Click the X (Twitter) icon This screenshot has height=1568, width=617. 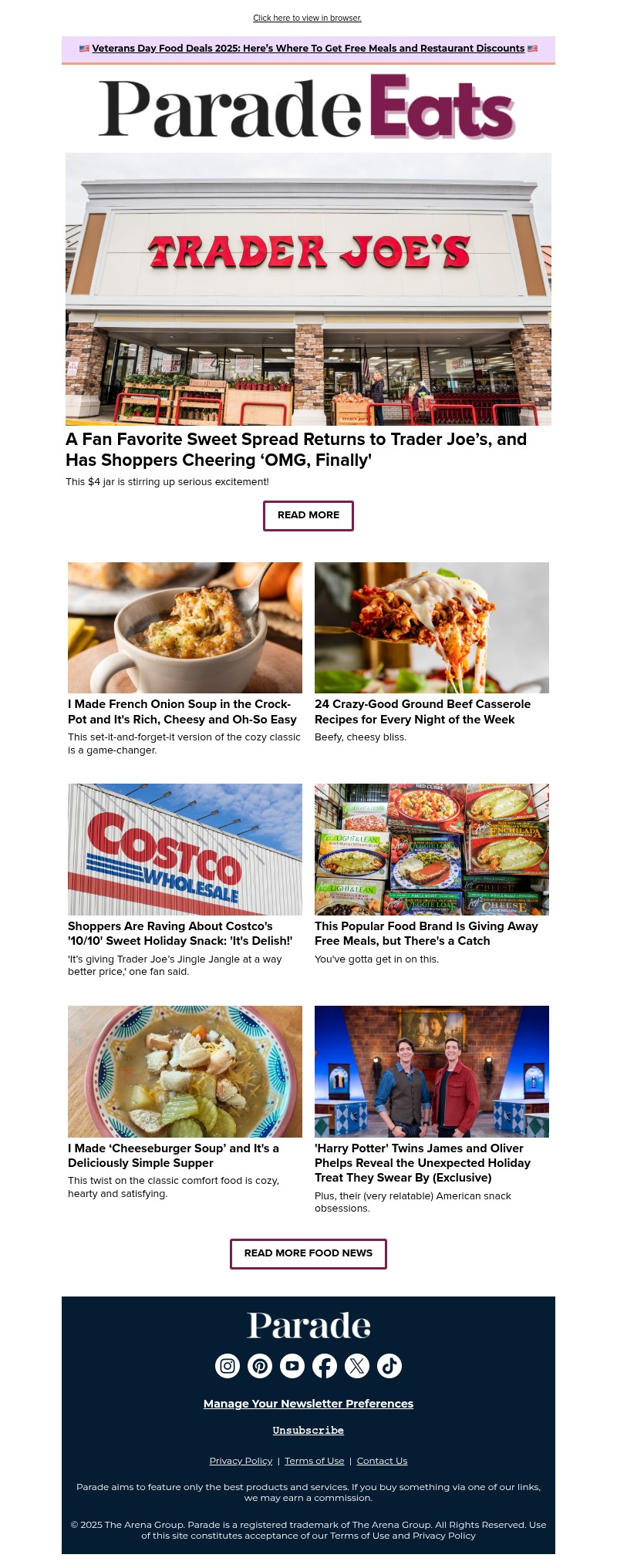click(356, 1365)
